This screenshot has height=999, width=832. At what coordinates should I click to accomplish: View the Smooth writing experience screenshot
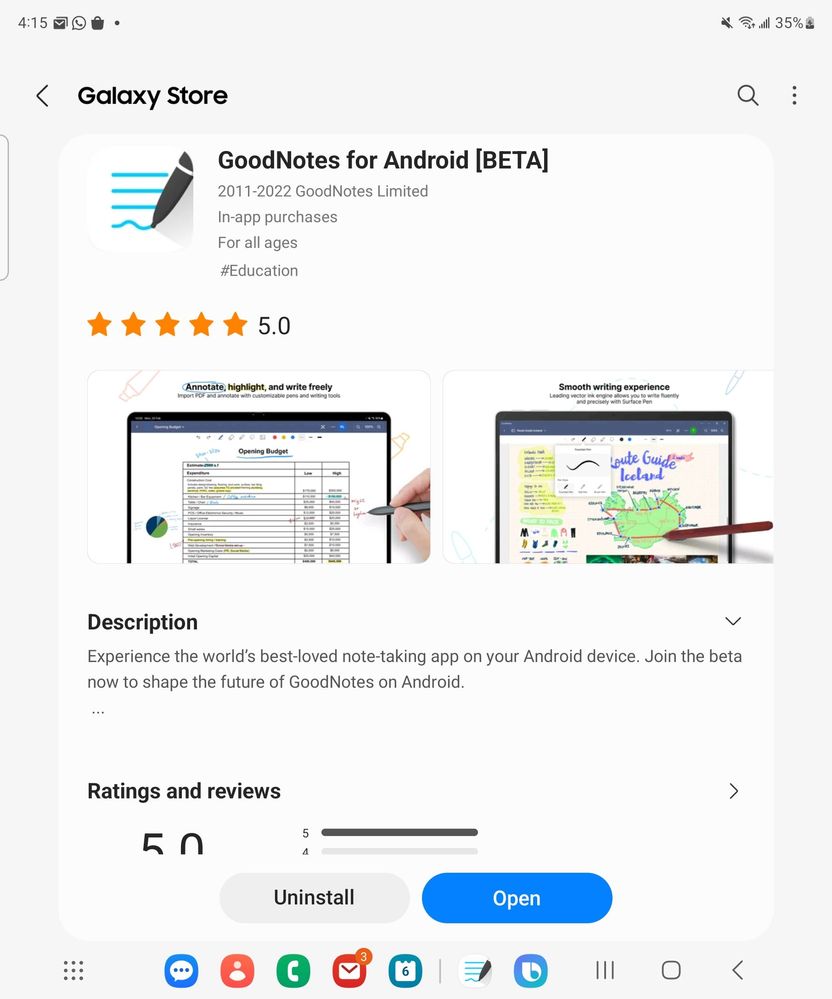pyautogui.click(x=608, y=466)
